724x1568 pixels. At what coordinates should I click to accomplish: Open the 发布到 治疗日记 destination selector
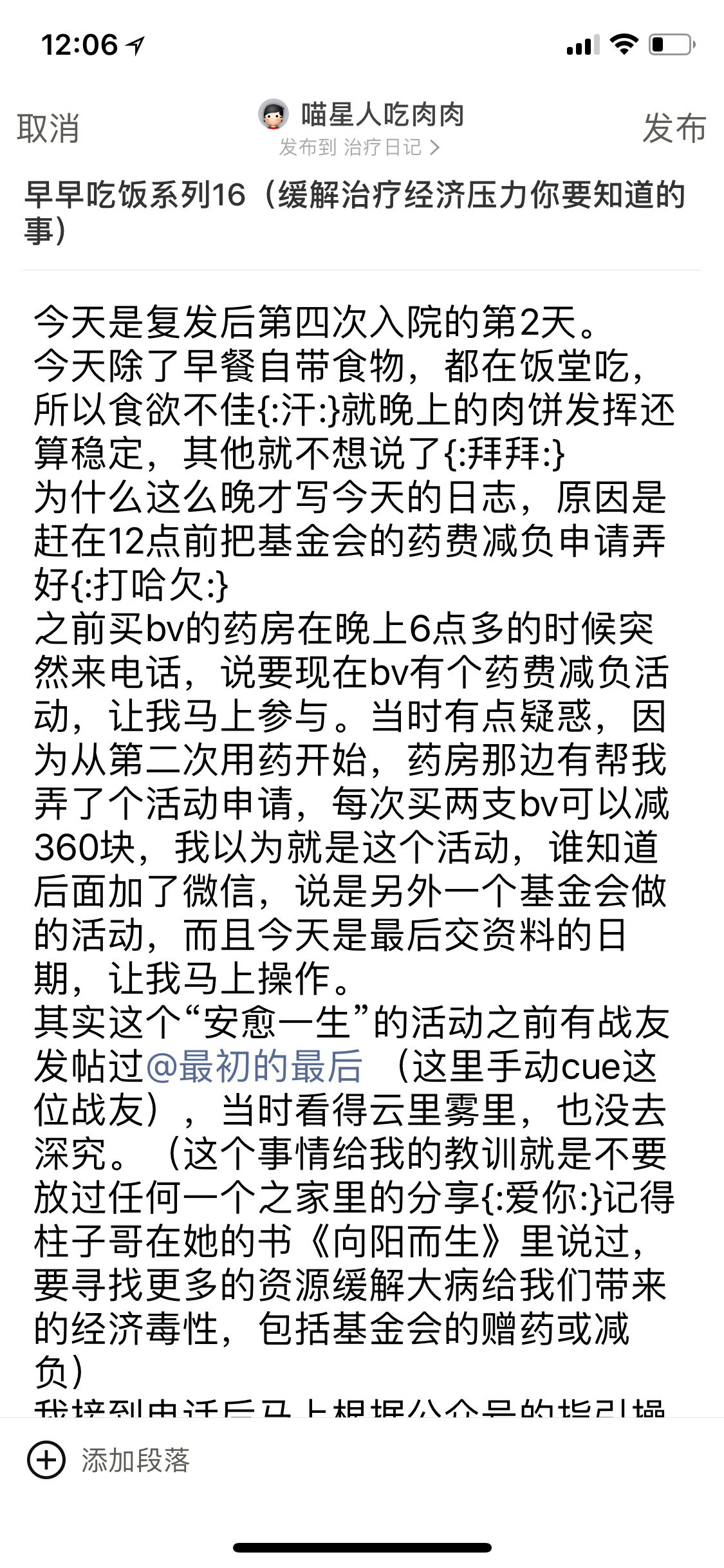360,147
